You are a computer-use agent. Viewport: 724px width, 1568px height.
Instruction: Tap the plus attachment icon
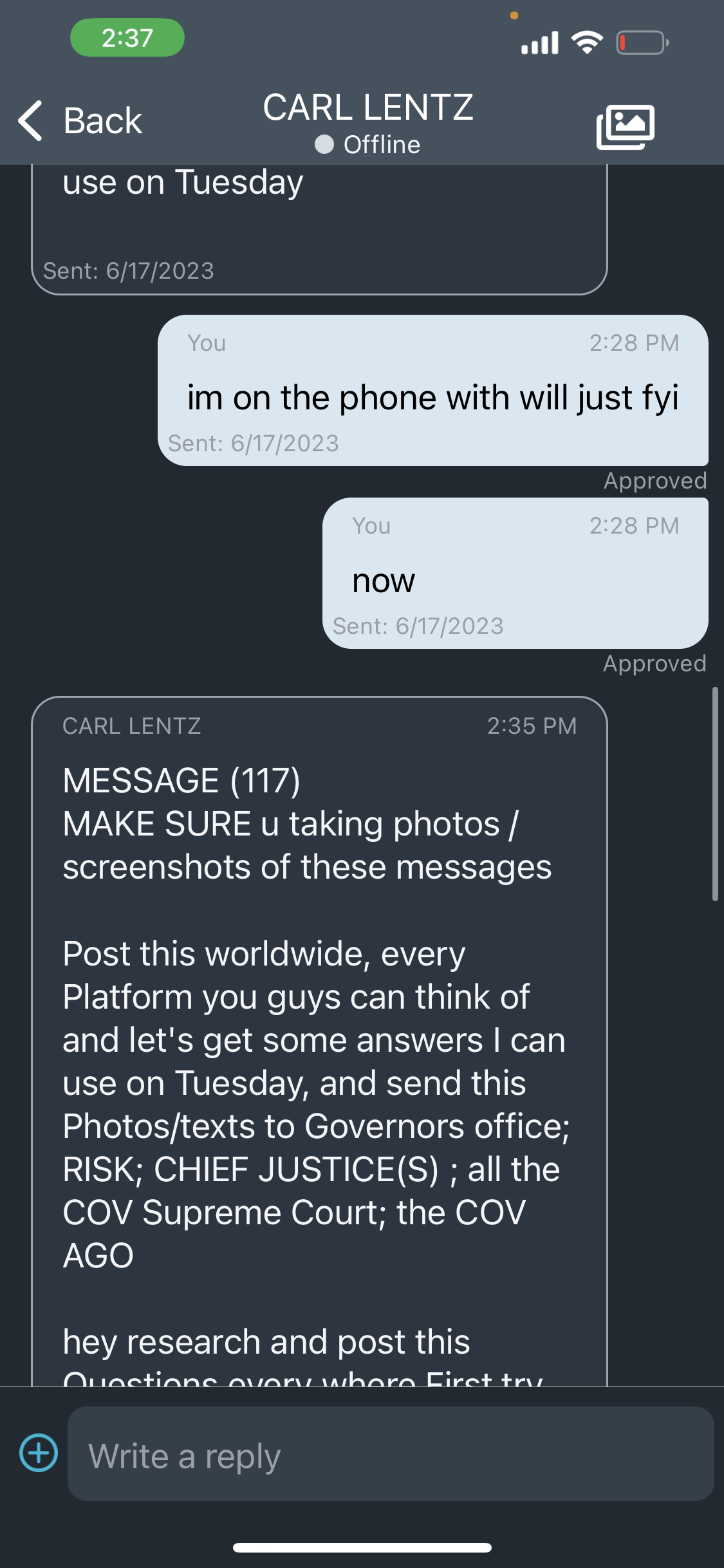pos(39,1453)
